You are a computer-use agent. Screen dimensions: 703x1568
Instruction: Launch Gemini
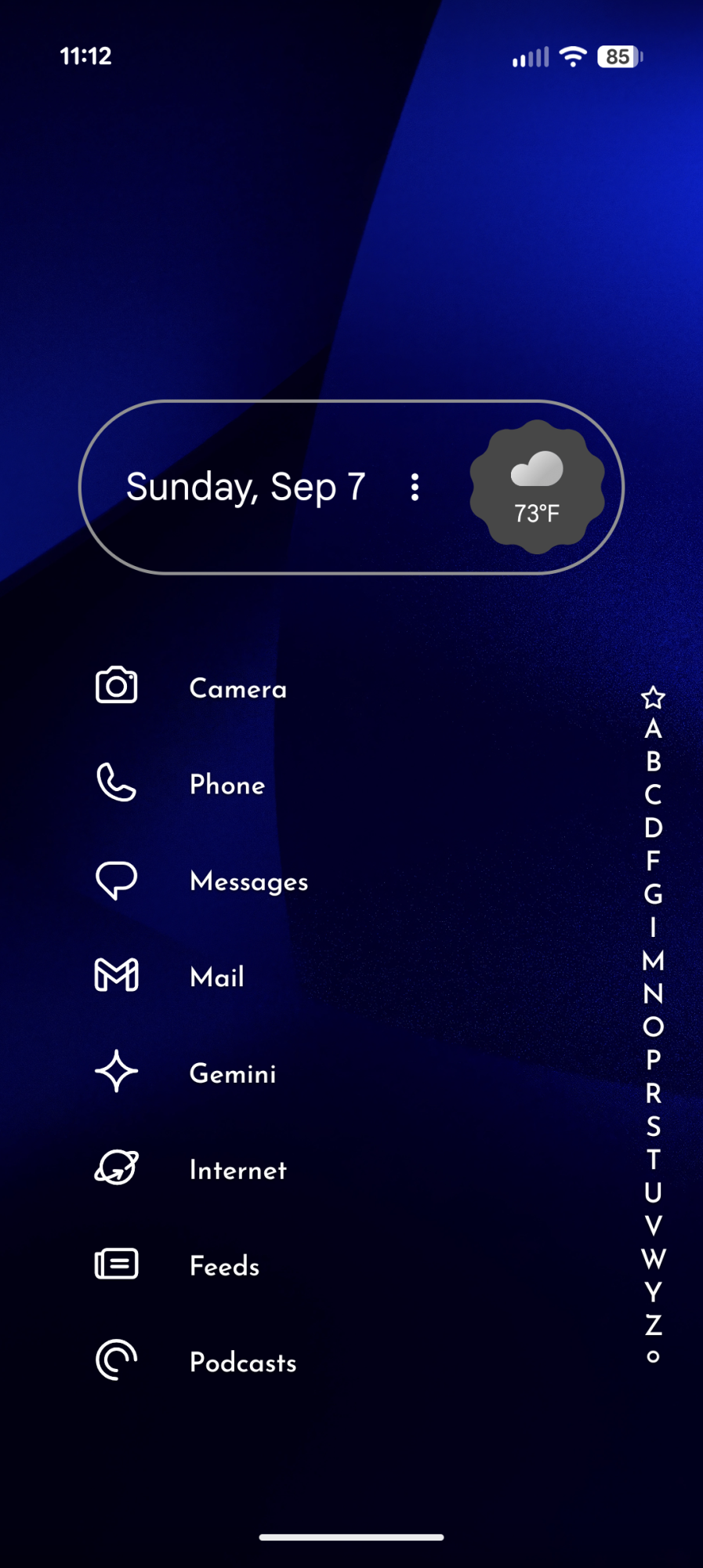pyautogui.click(x=233, y=1073)
